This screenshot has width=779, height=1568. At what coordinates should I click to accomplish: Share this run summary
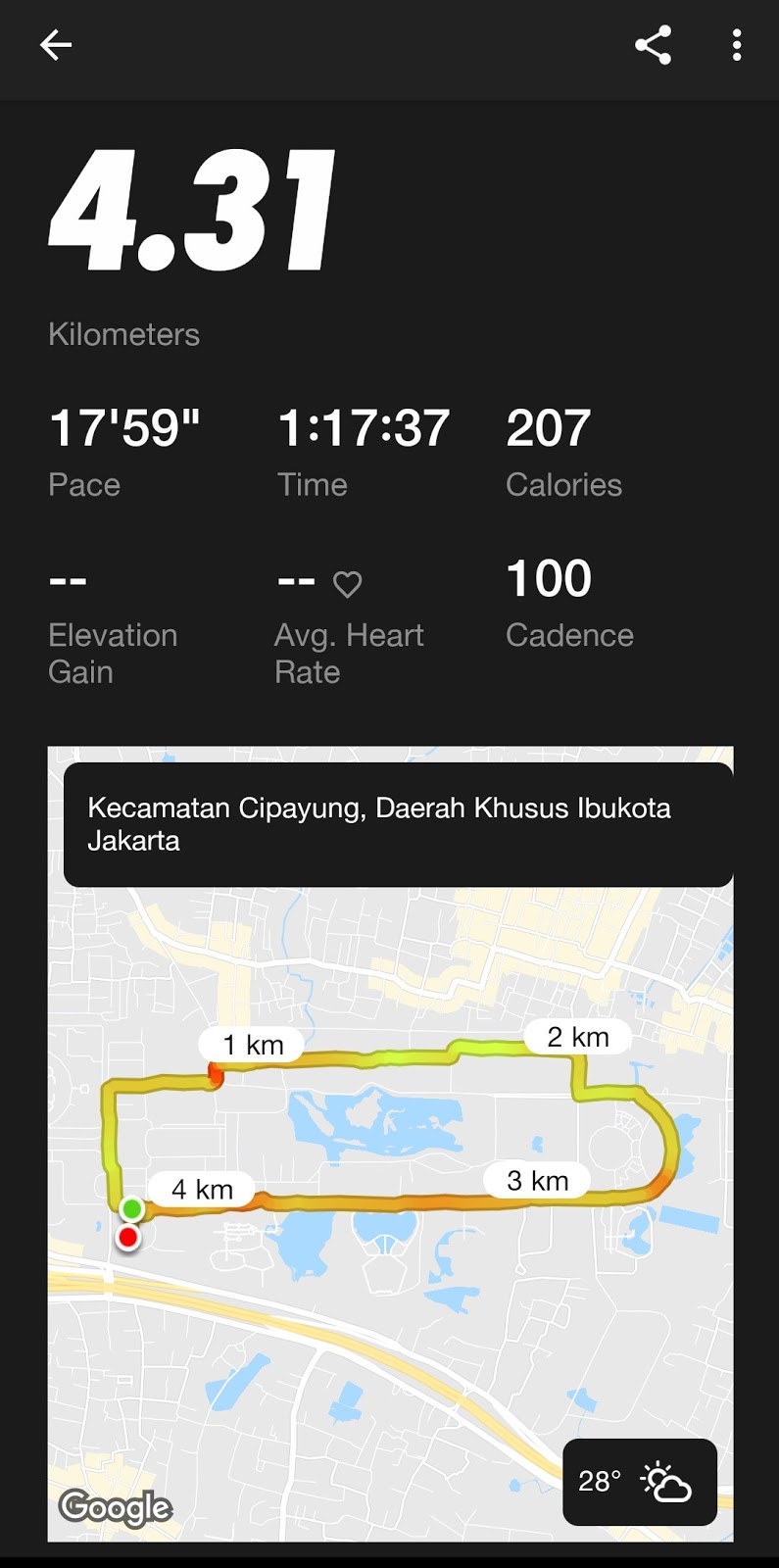pos(654,45)
